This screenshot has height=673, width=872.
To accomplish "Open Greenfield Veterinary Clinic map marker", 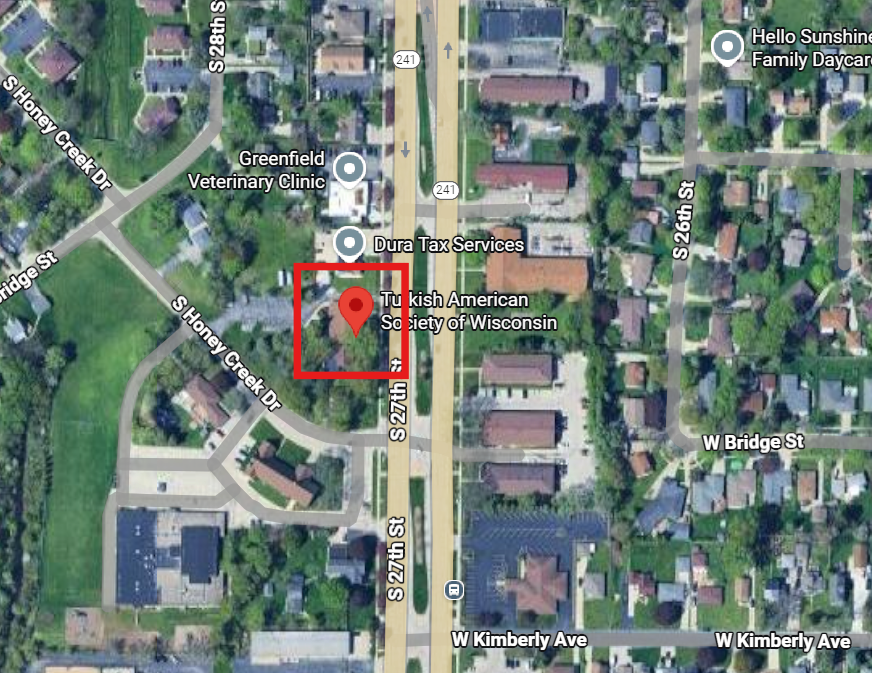I will [x=349, y=169].
